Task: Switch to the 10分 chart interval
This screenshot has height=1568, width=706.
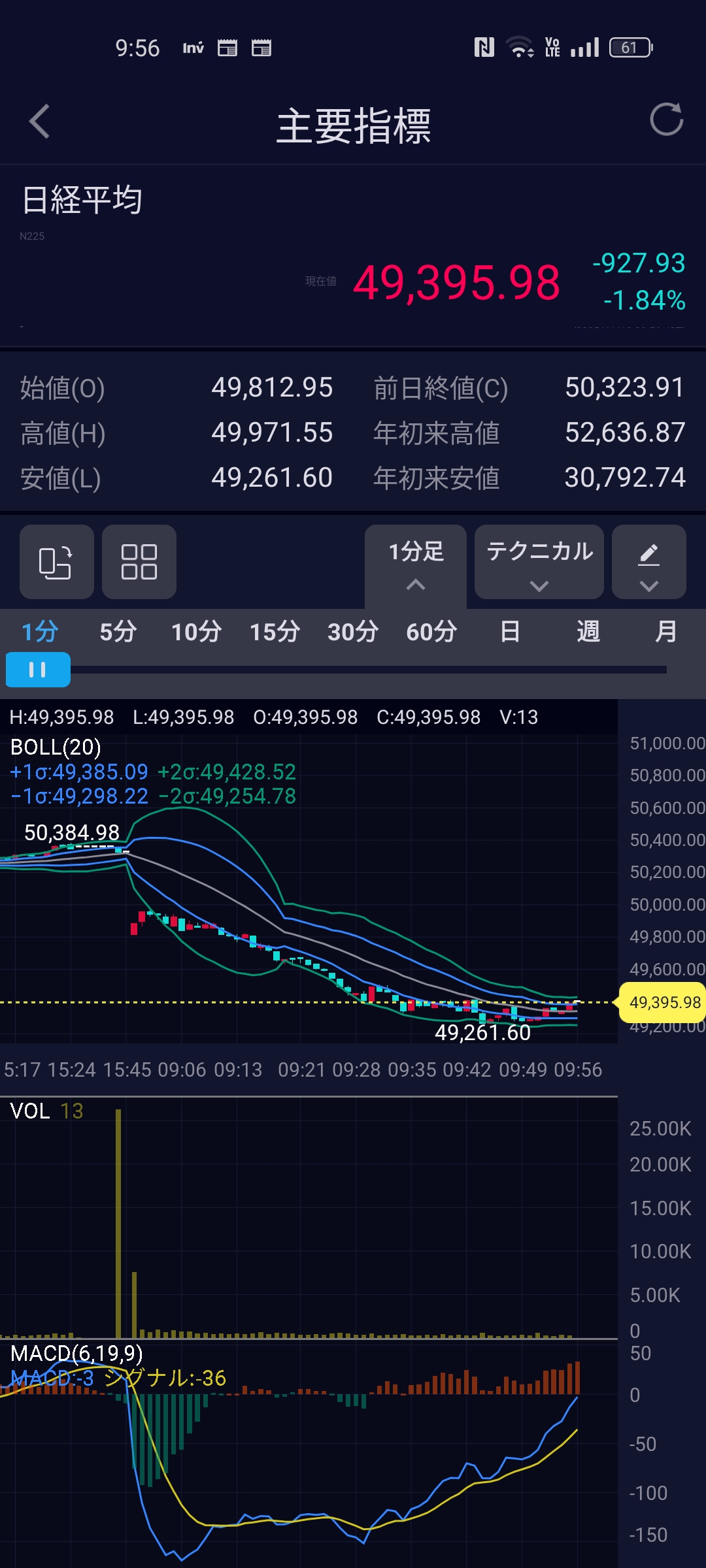Action: coord(196,632)
